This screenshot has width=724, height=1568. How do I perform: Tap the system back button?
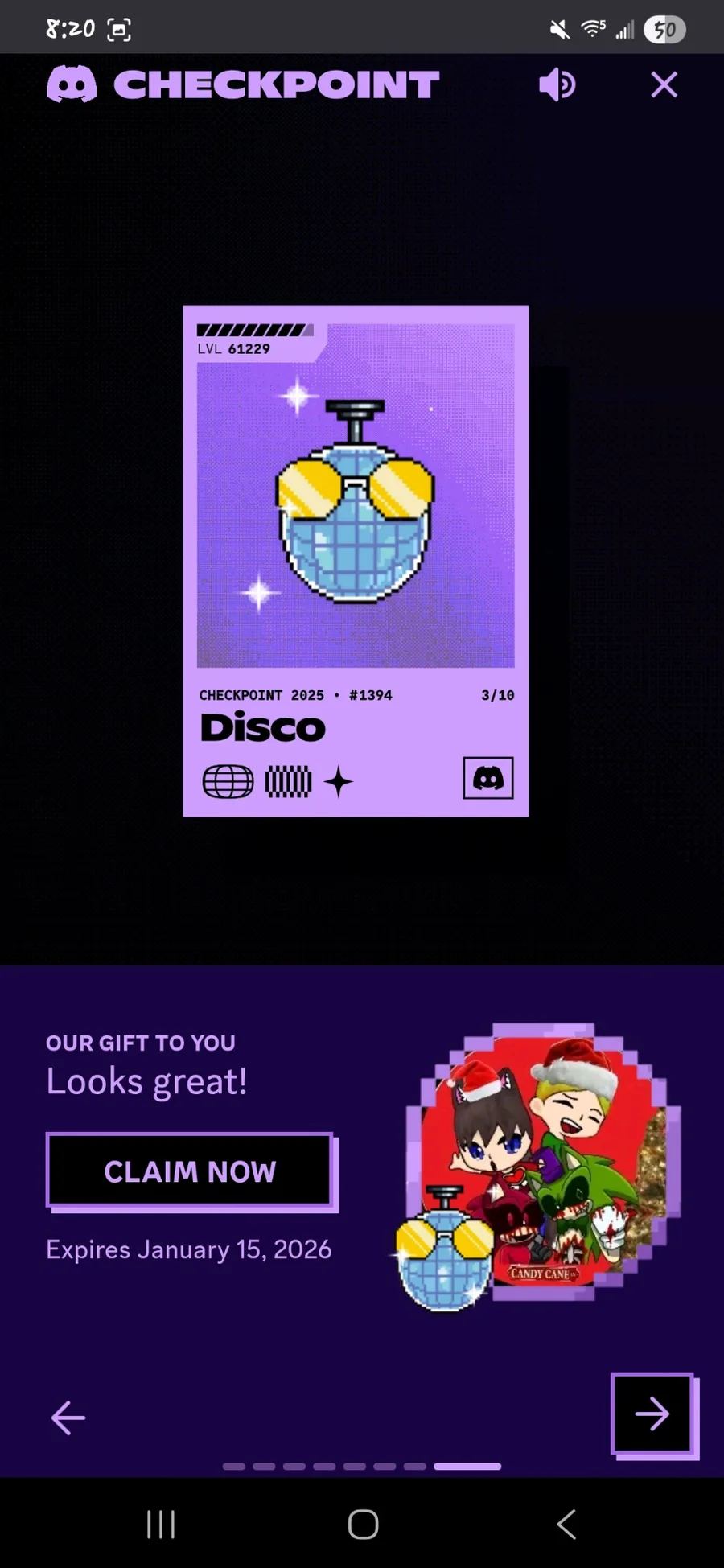[566, 1524]
